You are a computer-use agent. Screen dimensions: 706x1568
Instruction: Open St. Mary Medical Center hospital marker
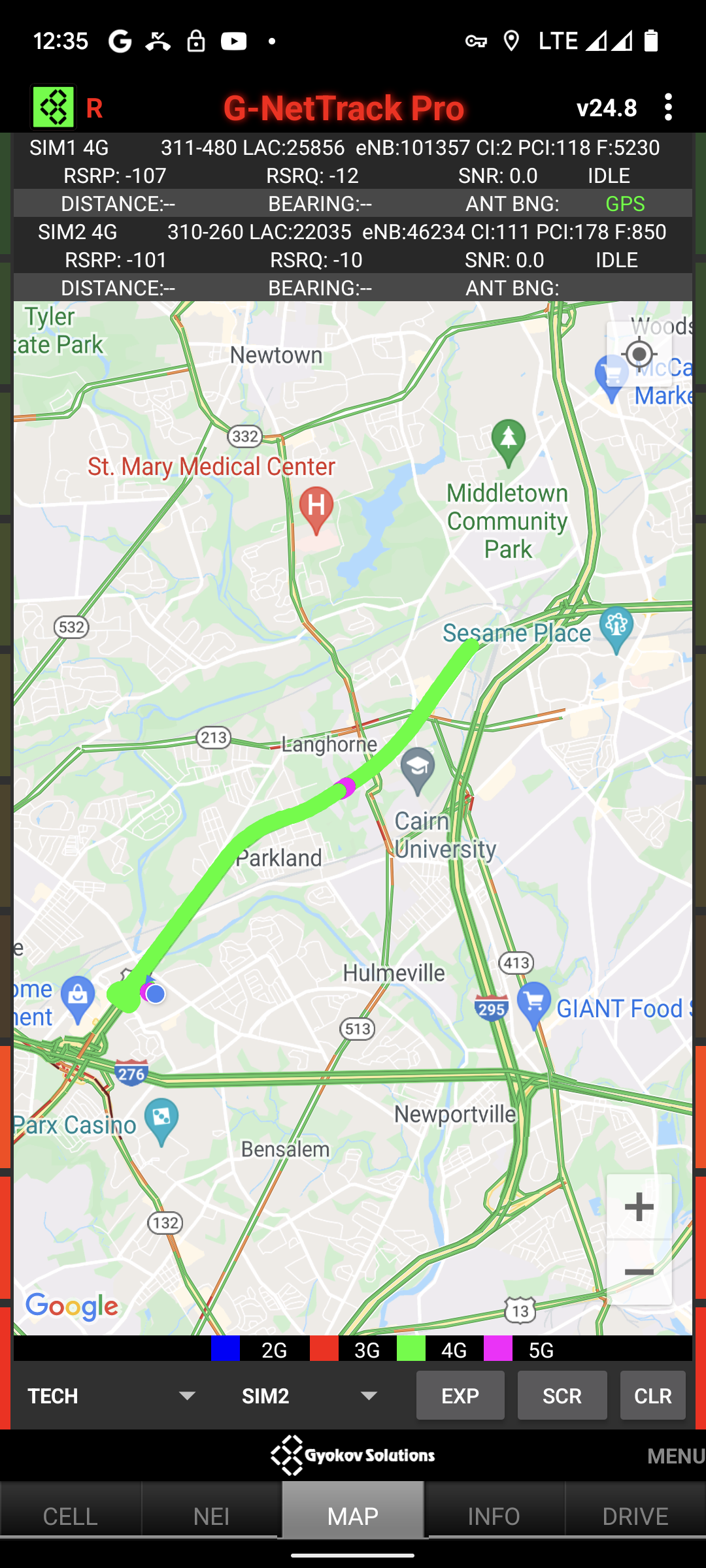316,508
